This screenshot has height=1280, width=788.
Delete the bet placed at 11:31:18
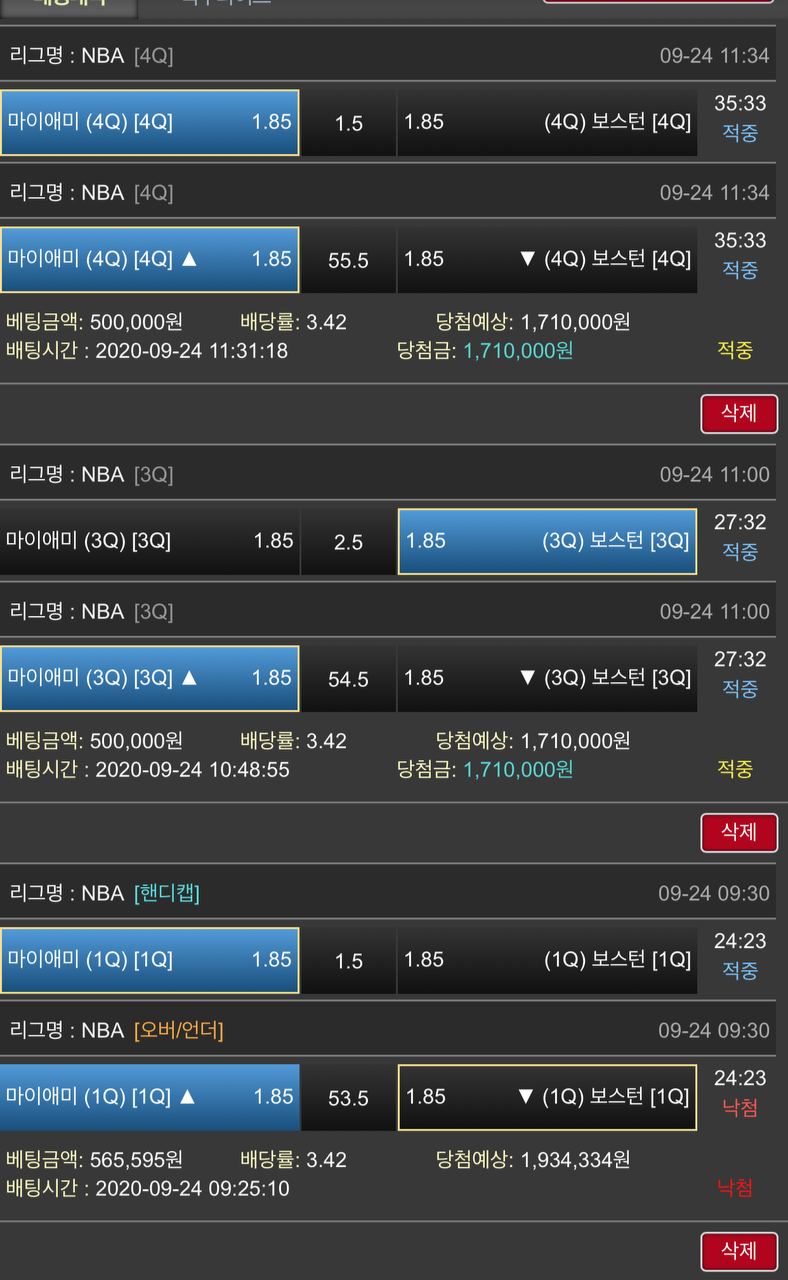[x=738, y=413]
